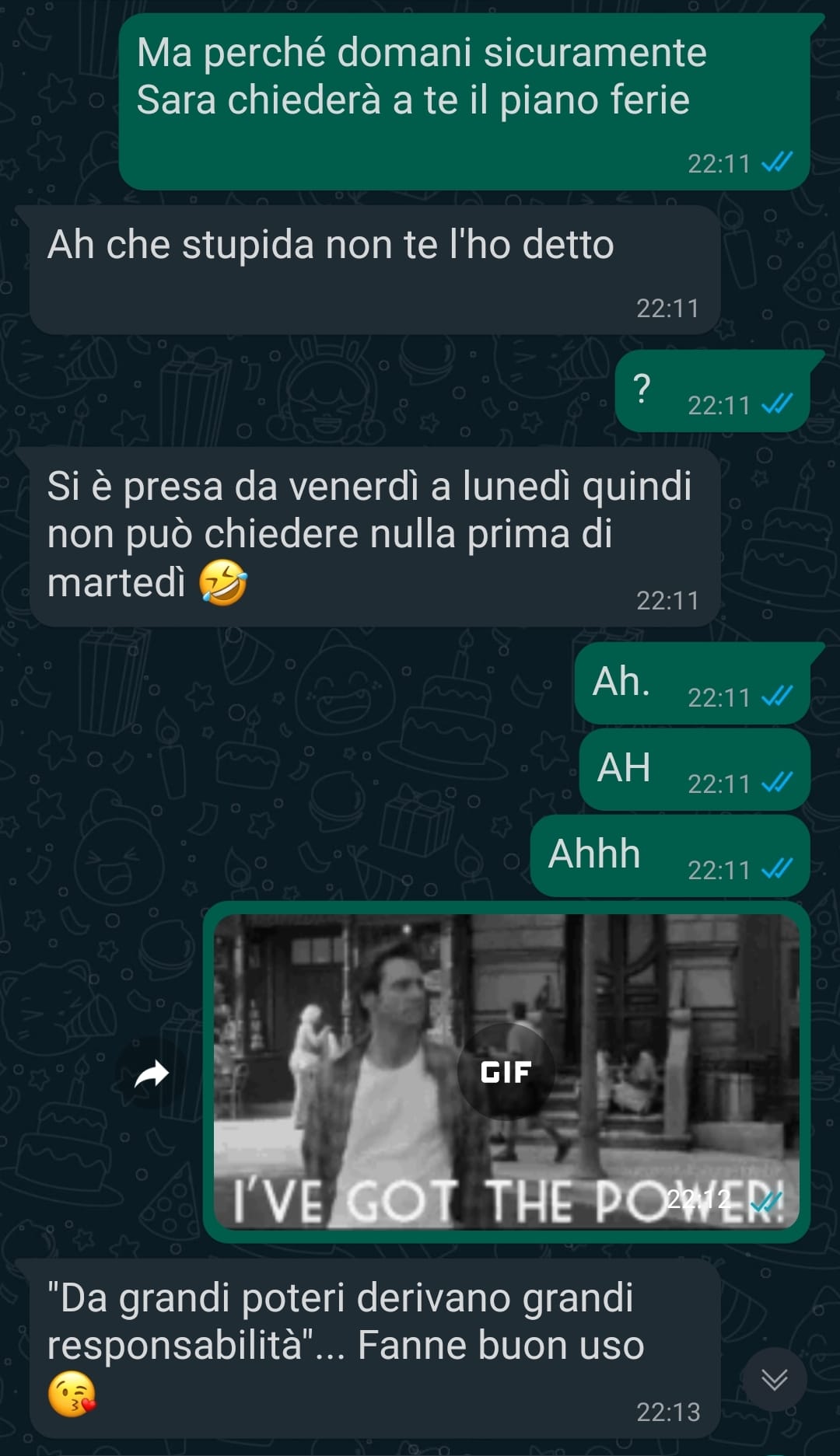This screenshot has width=840, height=1456.
Task: Forward the GIF with the arrow icon
Action: tap(152, 1074)
